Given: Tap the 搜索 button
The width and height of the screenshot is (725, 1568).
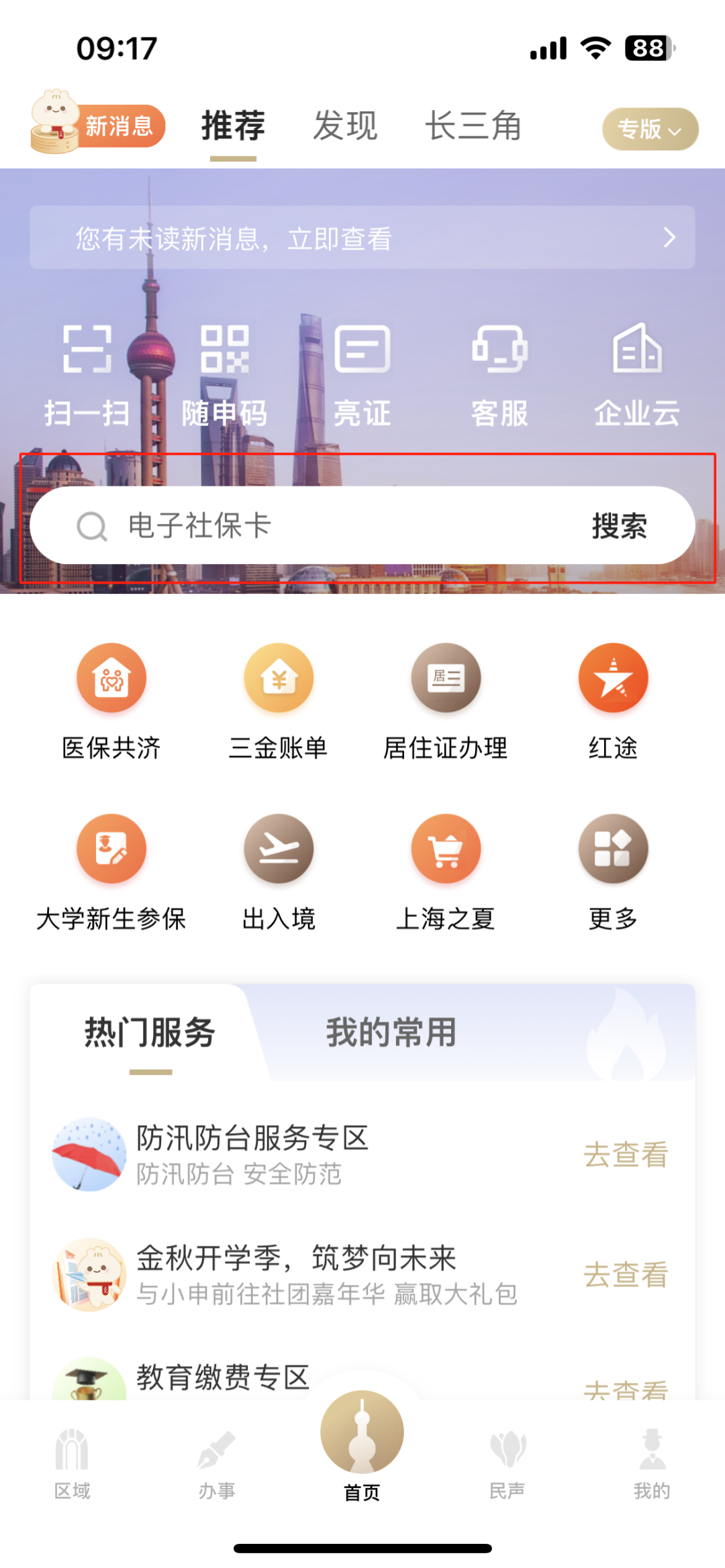Looking at the screenshot, I should [619, 525].
